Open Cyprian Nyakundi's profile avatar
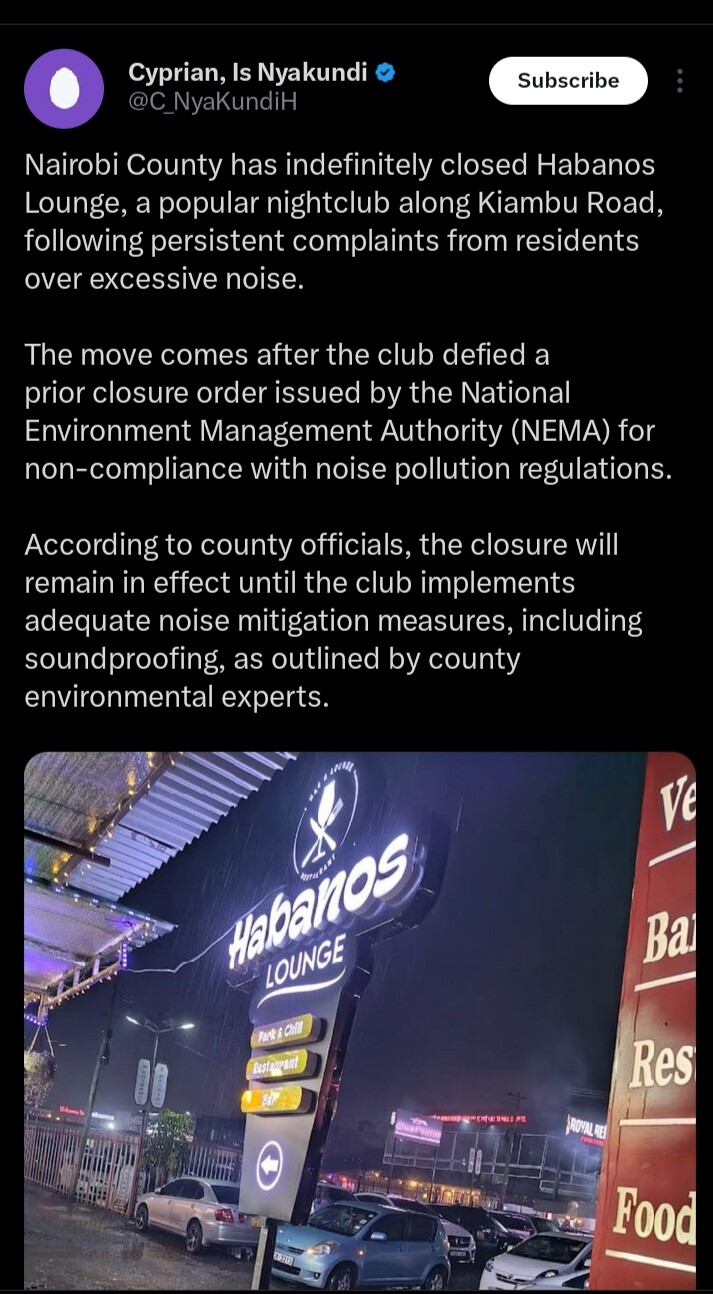 pos(64,88)
